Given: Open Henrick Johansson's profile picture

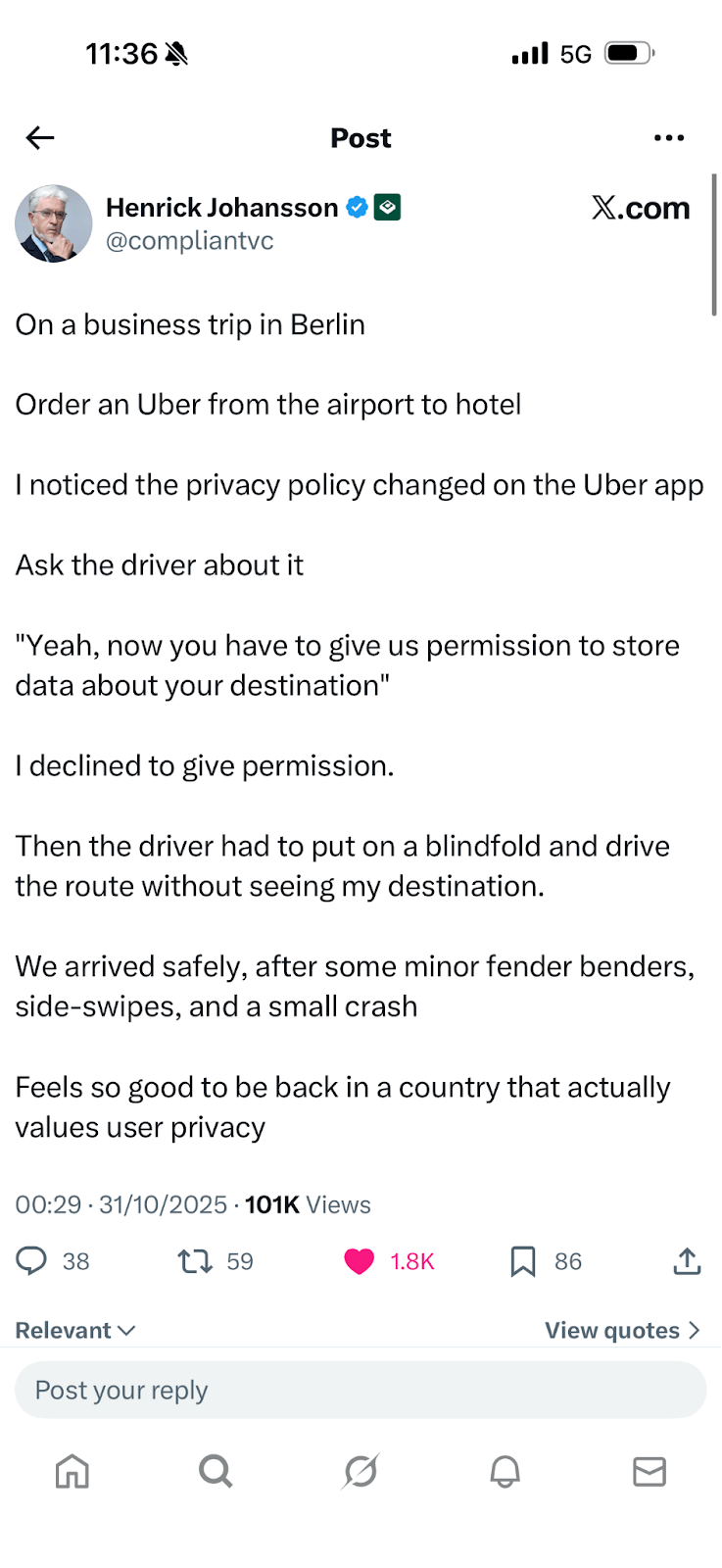Looking at the screenshot, I should (x=54, y=223).
